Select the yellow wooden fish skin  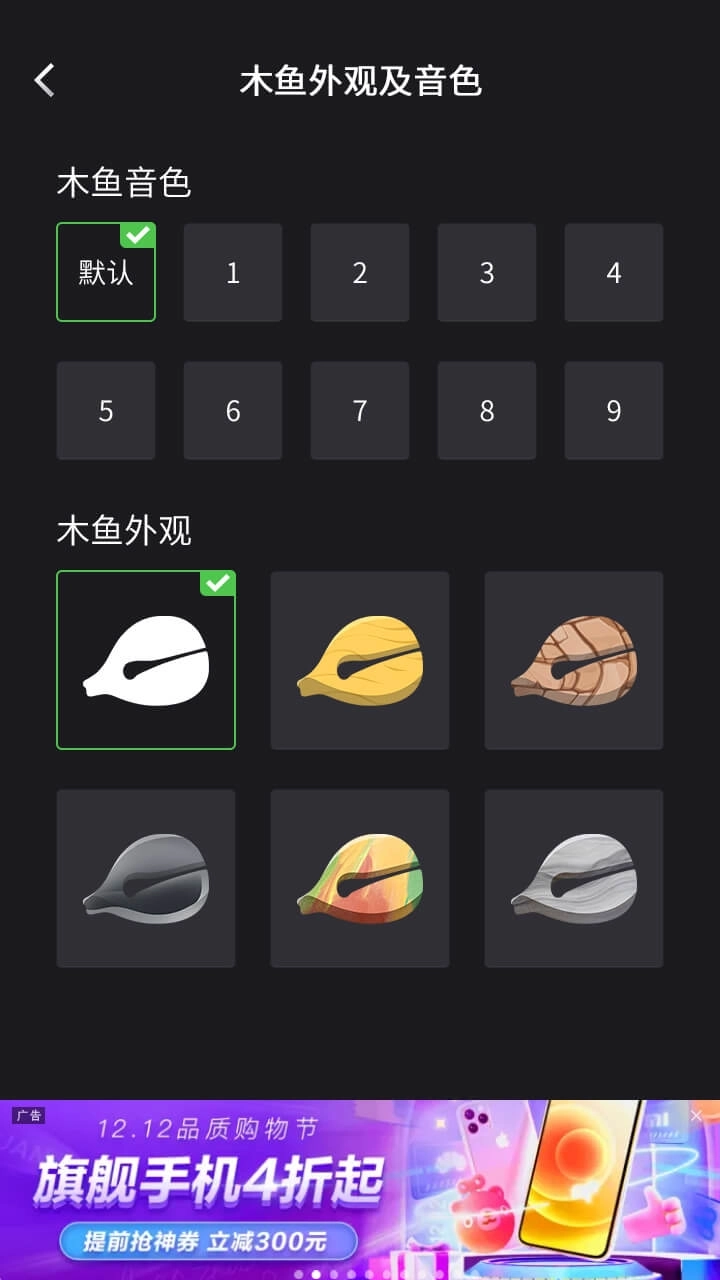pos(360,659)
